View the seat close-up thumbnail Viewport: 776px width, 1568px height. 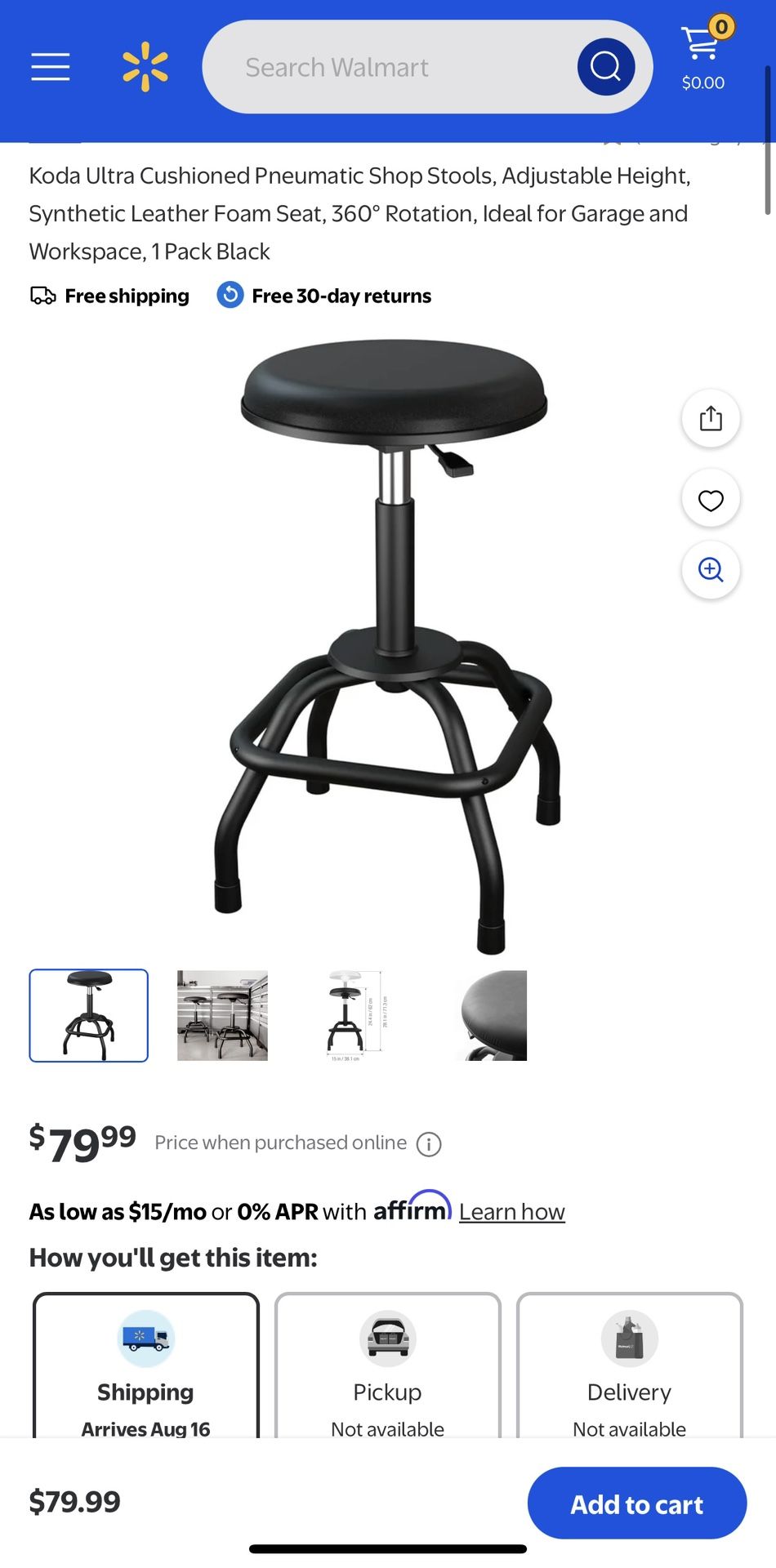point(491,1015)
